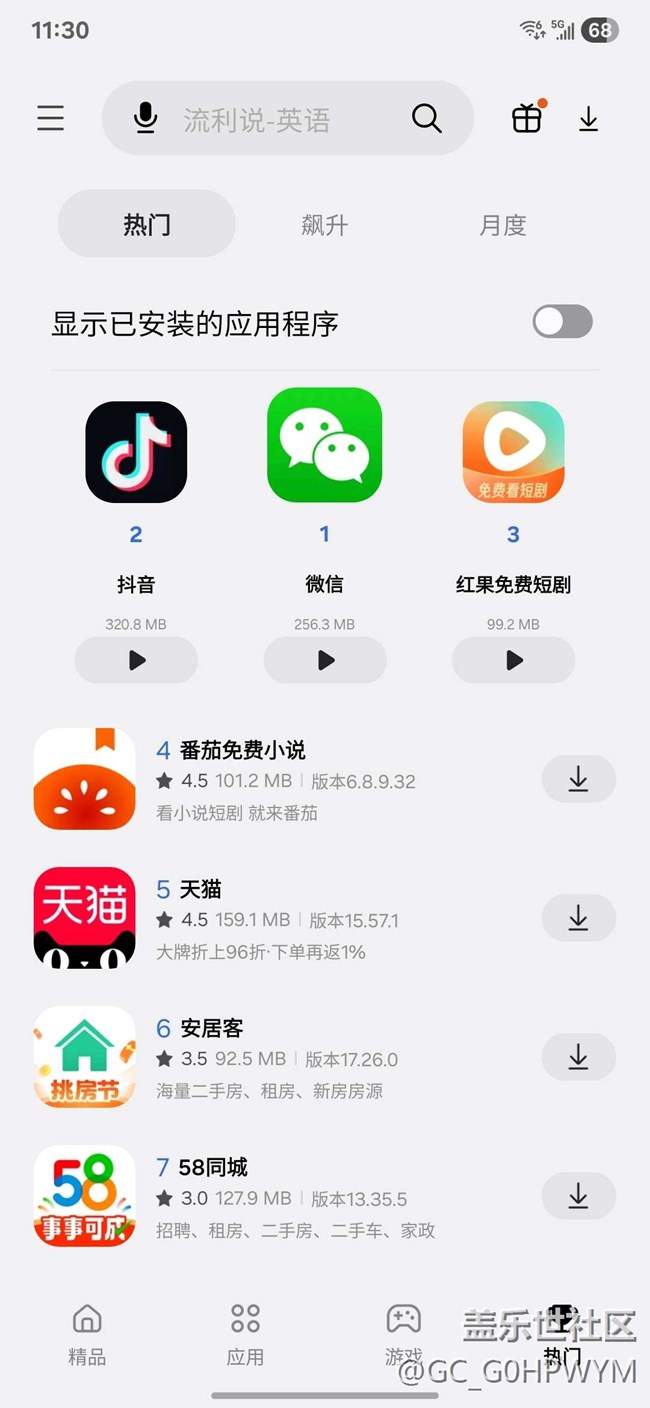
Task: Enable 显示已安装的应用程序 switch
Action: coord(562,322)
